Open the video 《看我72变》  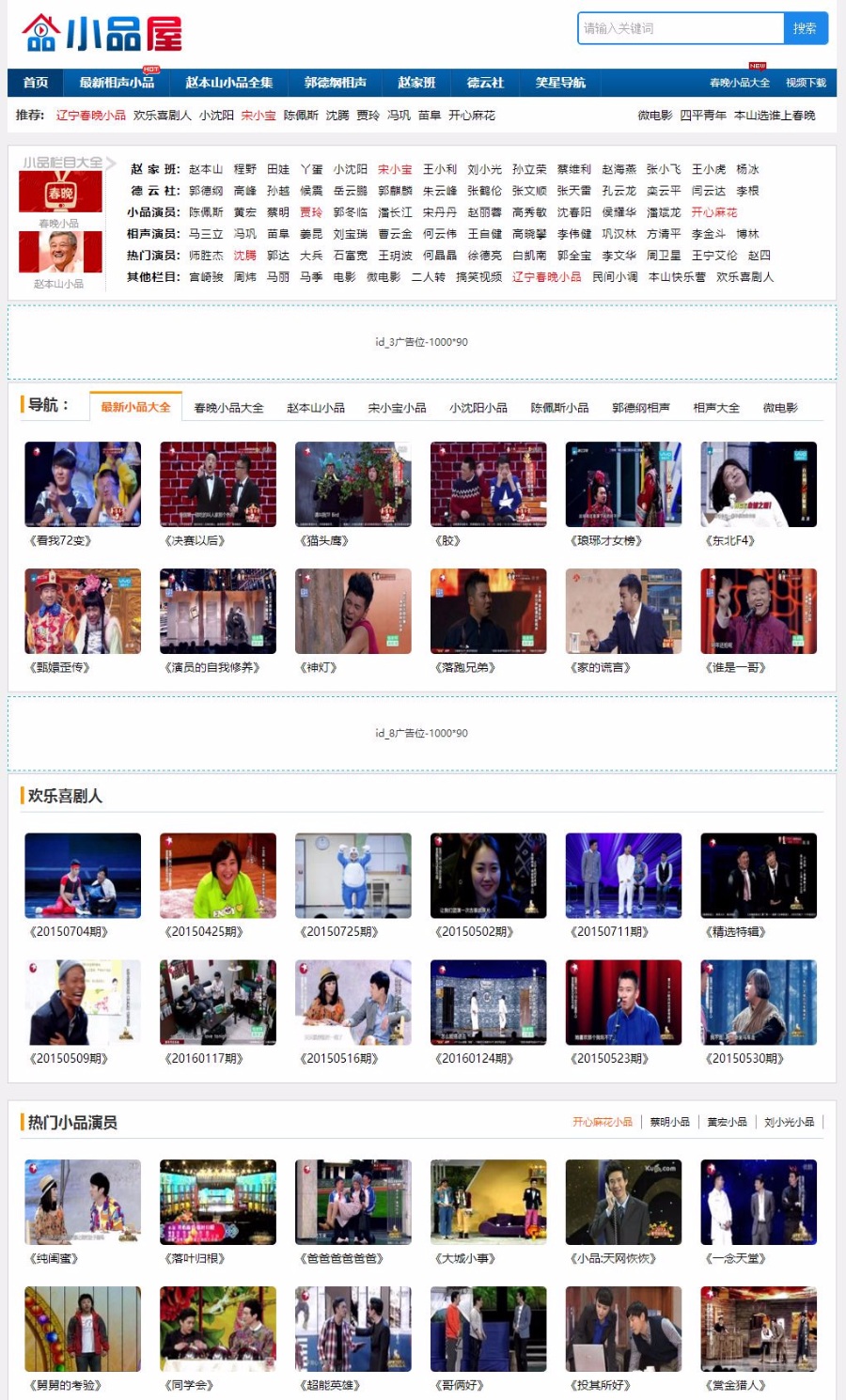(83, 485)
